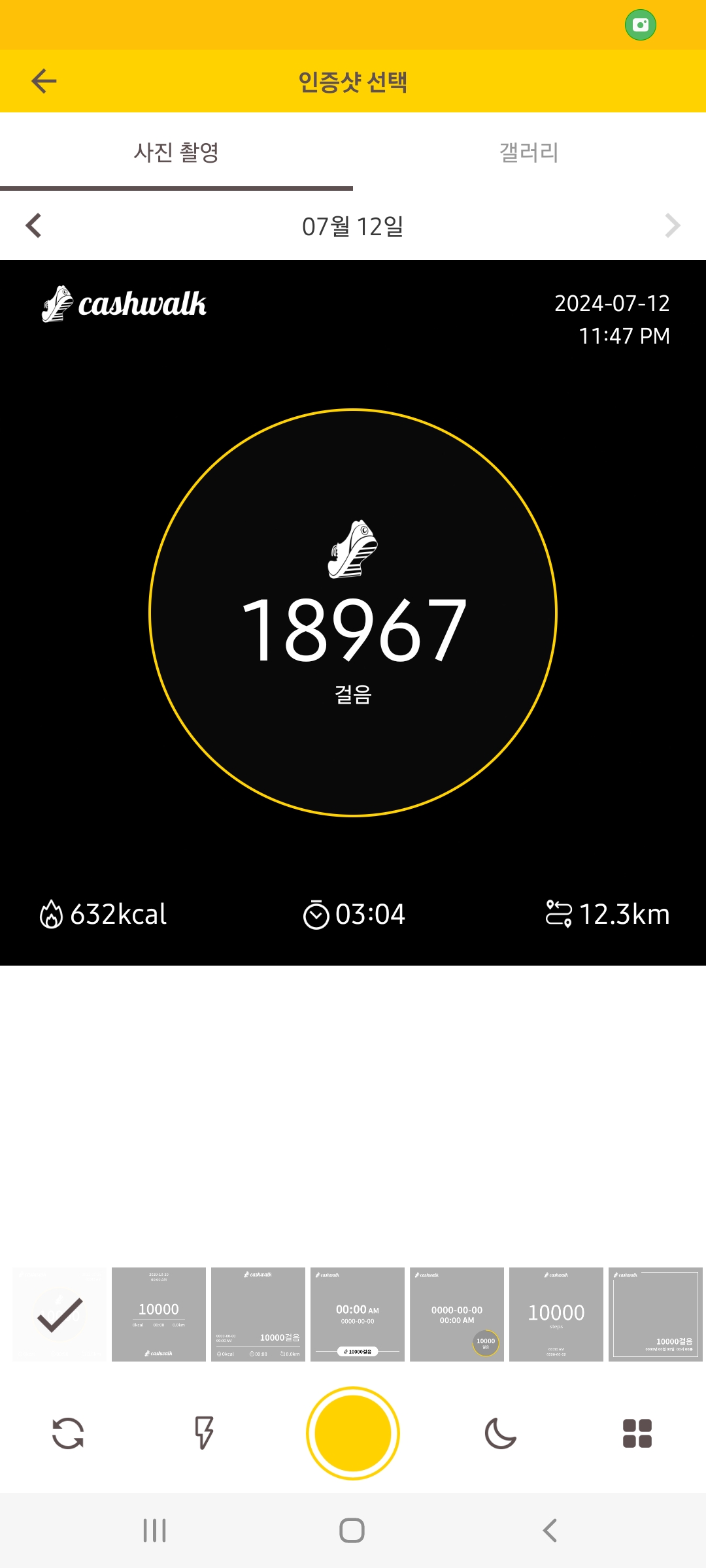This screenshot has height=1568, width=706.
Task: Toggle the flash lightning icon
Action: pyautogui.click(x=204, y=1433)
